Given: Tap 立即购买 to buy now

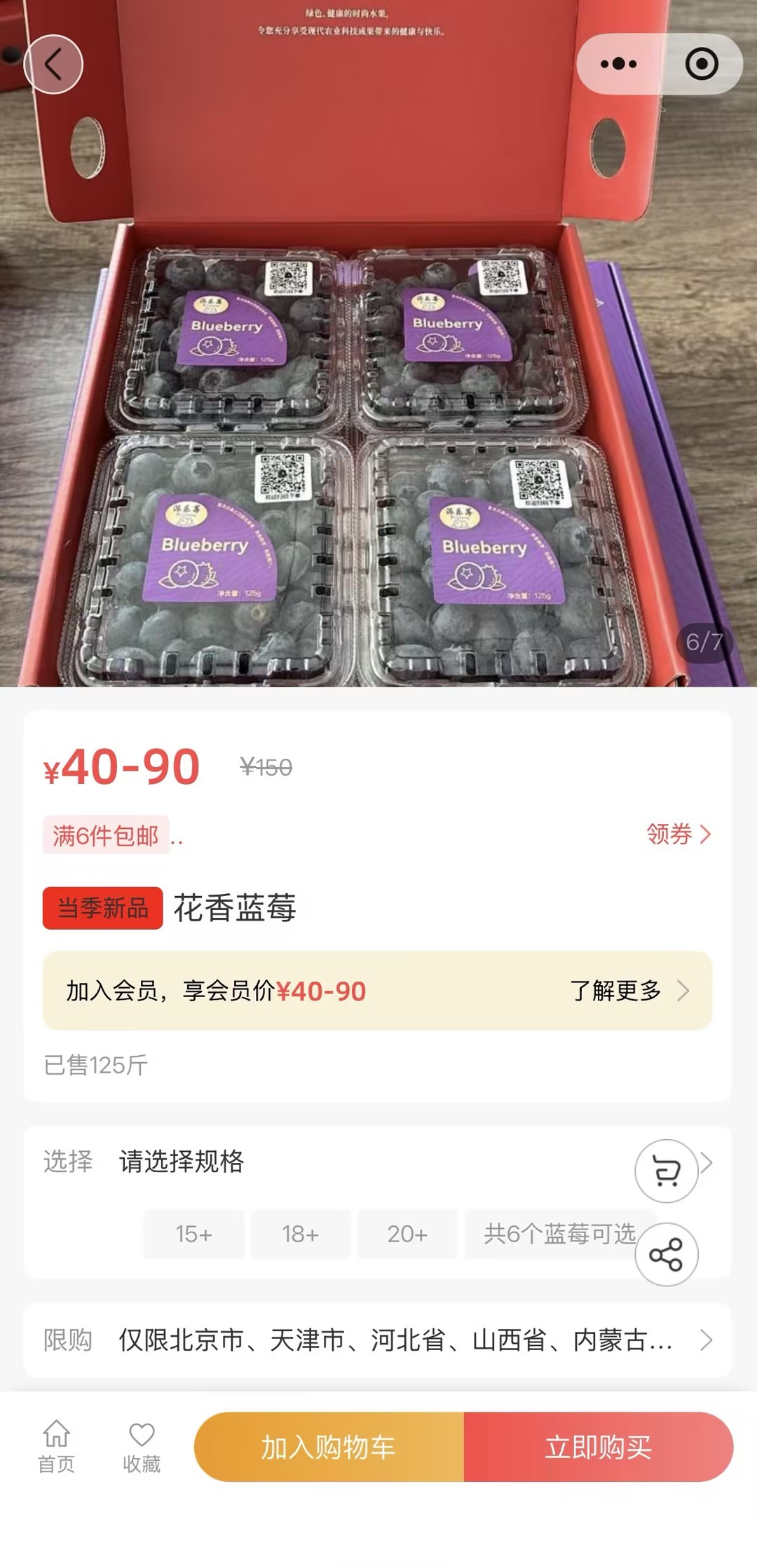Looking at the screenshot, I should click(599, 1447).
